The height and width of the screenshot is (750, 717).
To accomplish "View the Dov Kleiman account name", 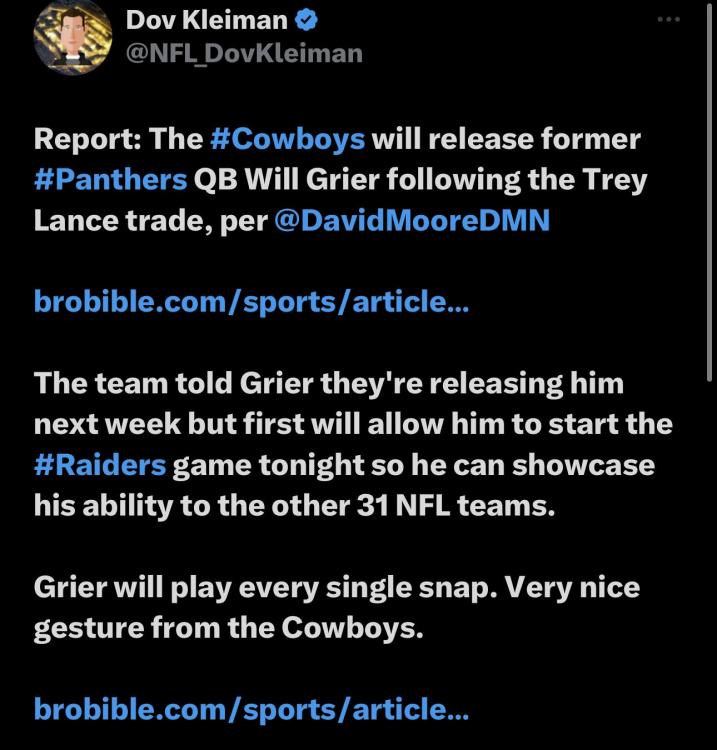I will pos(206,19).
